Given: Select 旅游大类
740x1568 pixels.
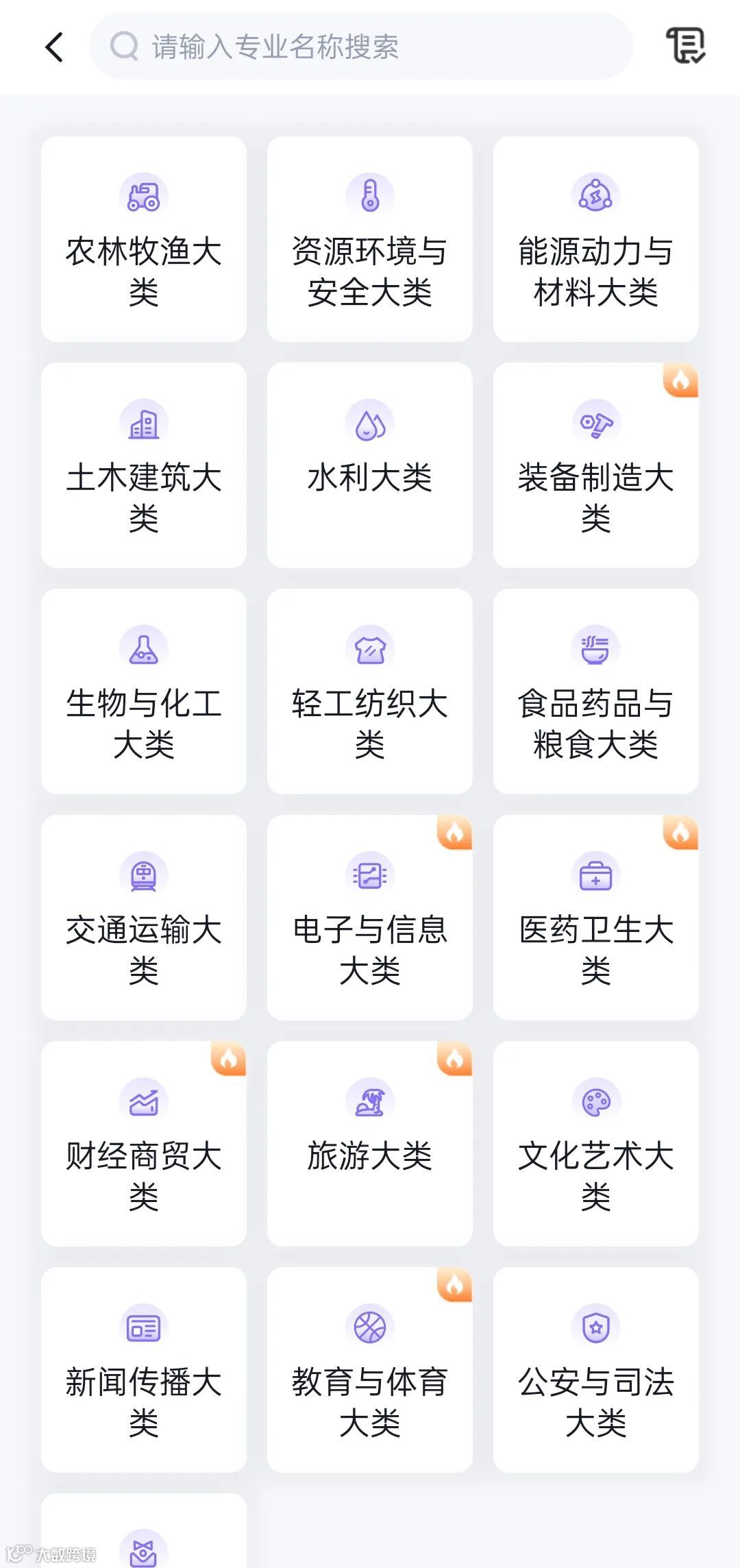Looking at the screenshot, I should click(370, 1144).
